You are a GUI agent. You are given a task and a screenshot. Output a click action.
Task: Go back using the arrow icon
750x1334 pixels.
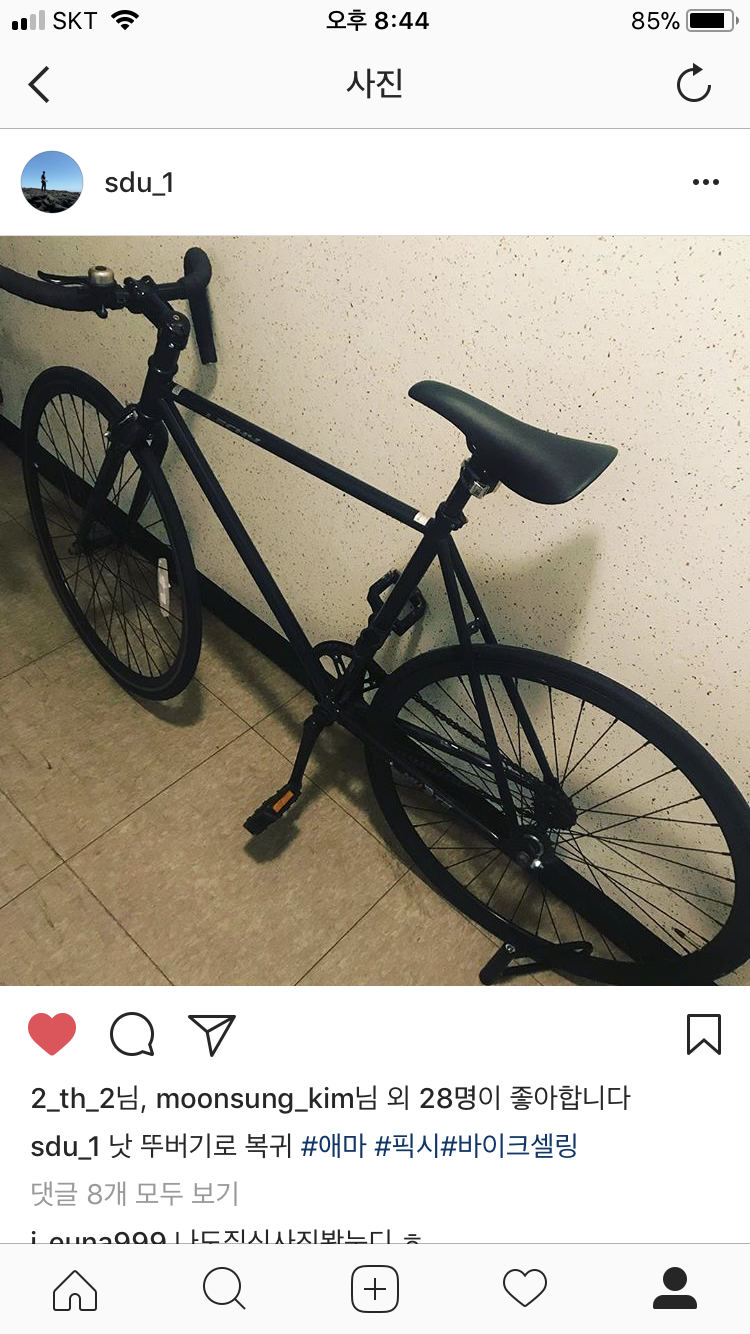[39, 85]
